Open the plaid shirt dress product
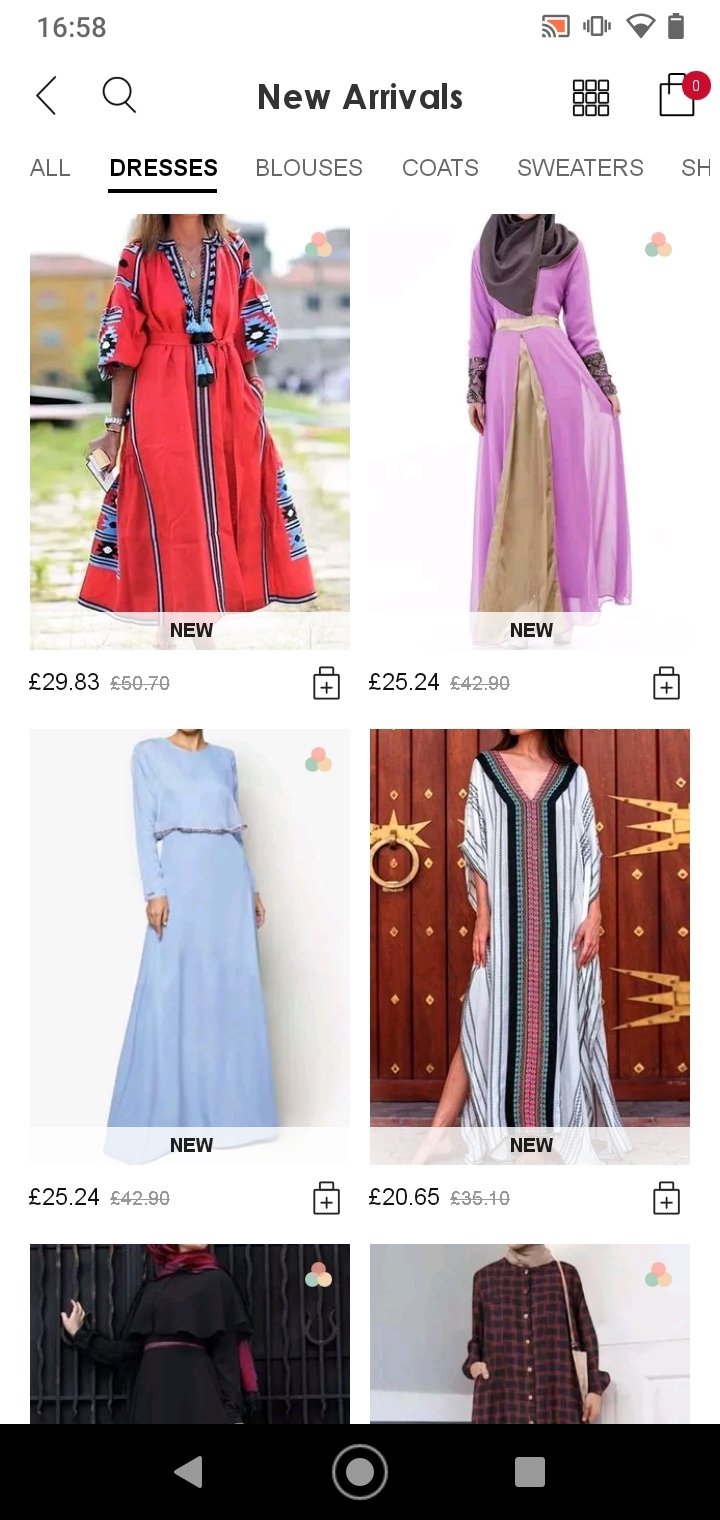This screenshot has height=1520, width=720. (530, 1335)
